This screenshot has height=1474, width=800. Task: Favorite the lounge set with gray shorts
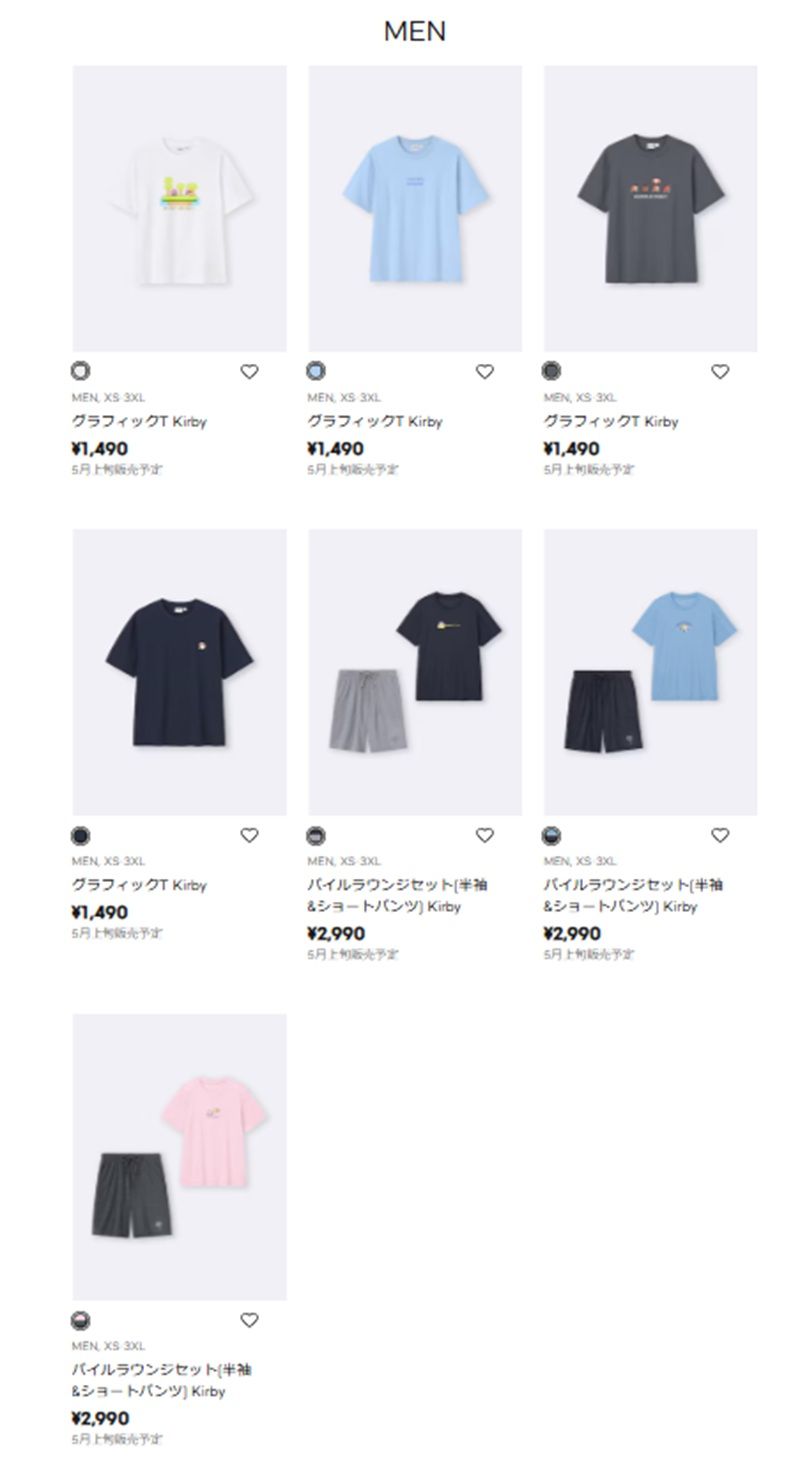(x=485, y=836)
